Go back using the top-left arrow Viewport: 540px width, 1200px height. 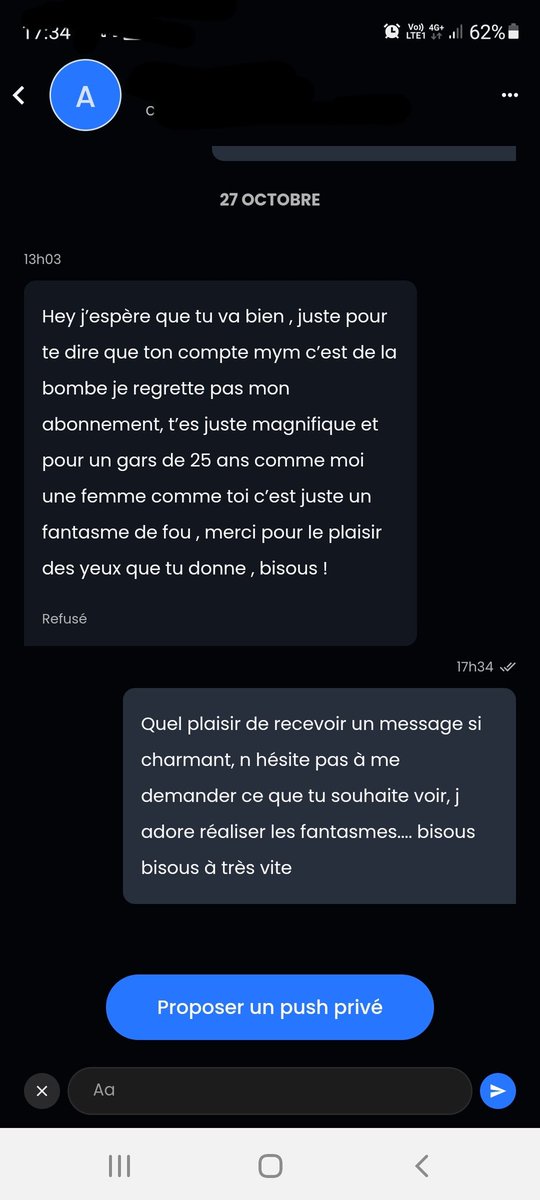pyautogui.click(x=19, y=95)
